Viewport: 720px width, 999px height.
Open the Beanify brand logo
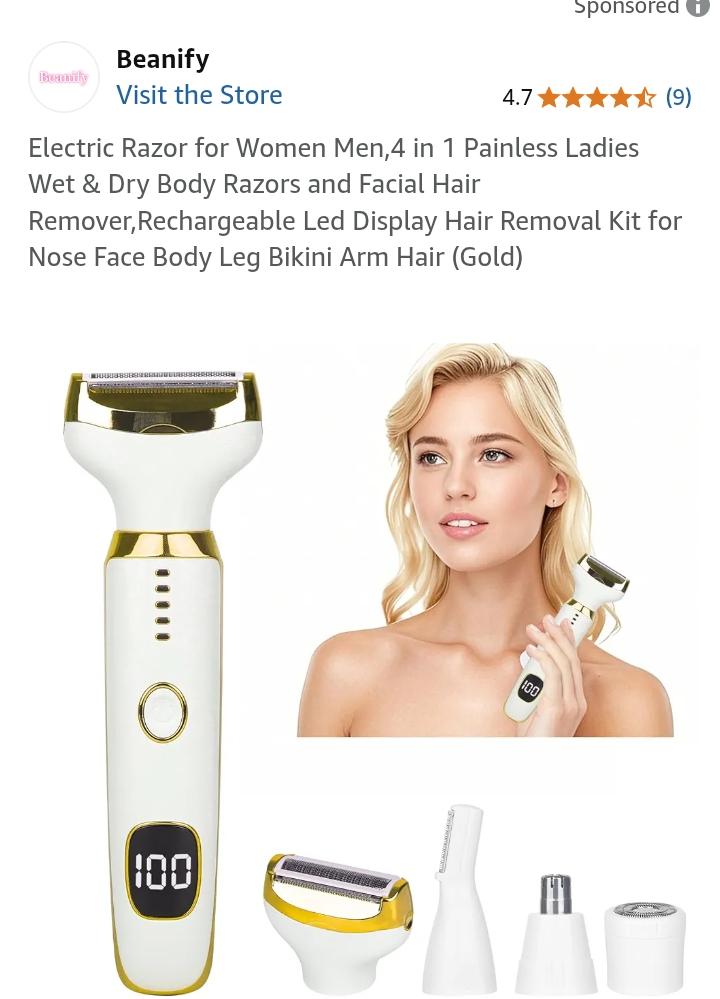[x=64, y=77]
